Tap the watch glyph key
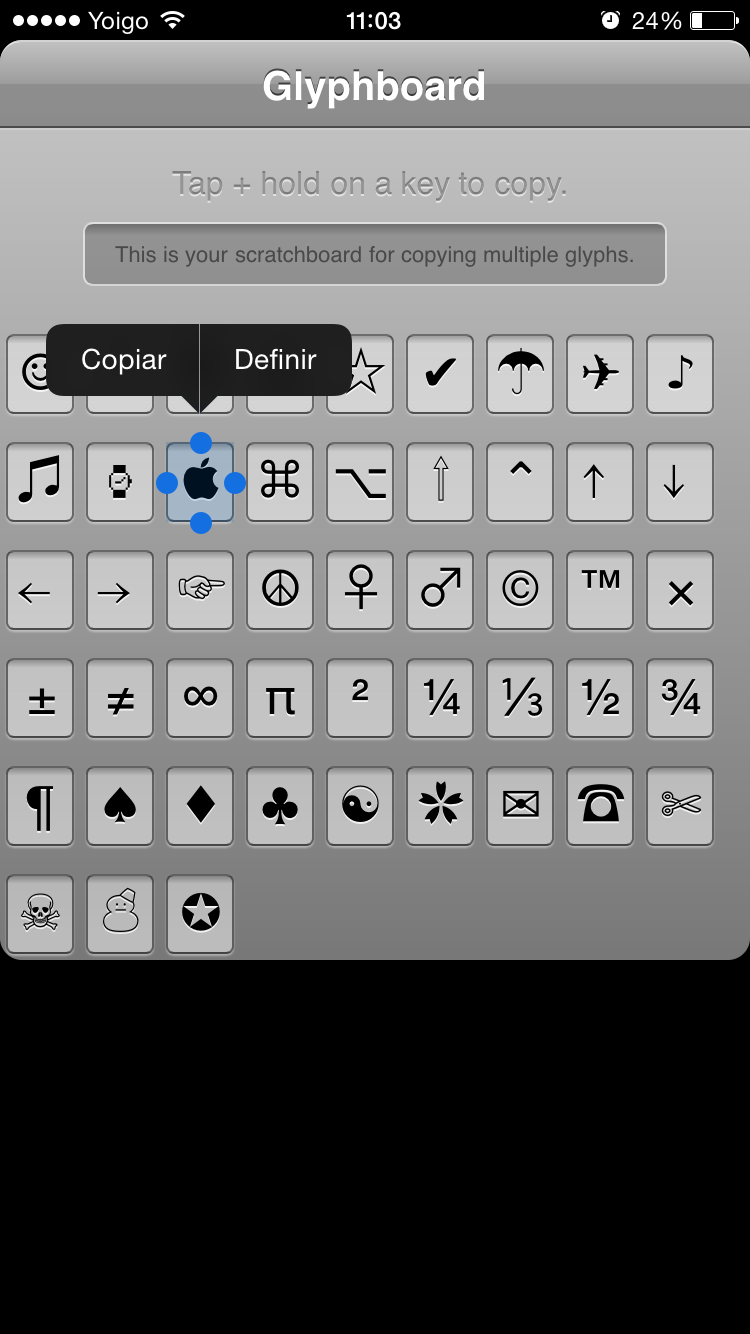Screen dimensions: 750x1334 point(120,482)
